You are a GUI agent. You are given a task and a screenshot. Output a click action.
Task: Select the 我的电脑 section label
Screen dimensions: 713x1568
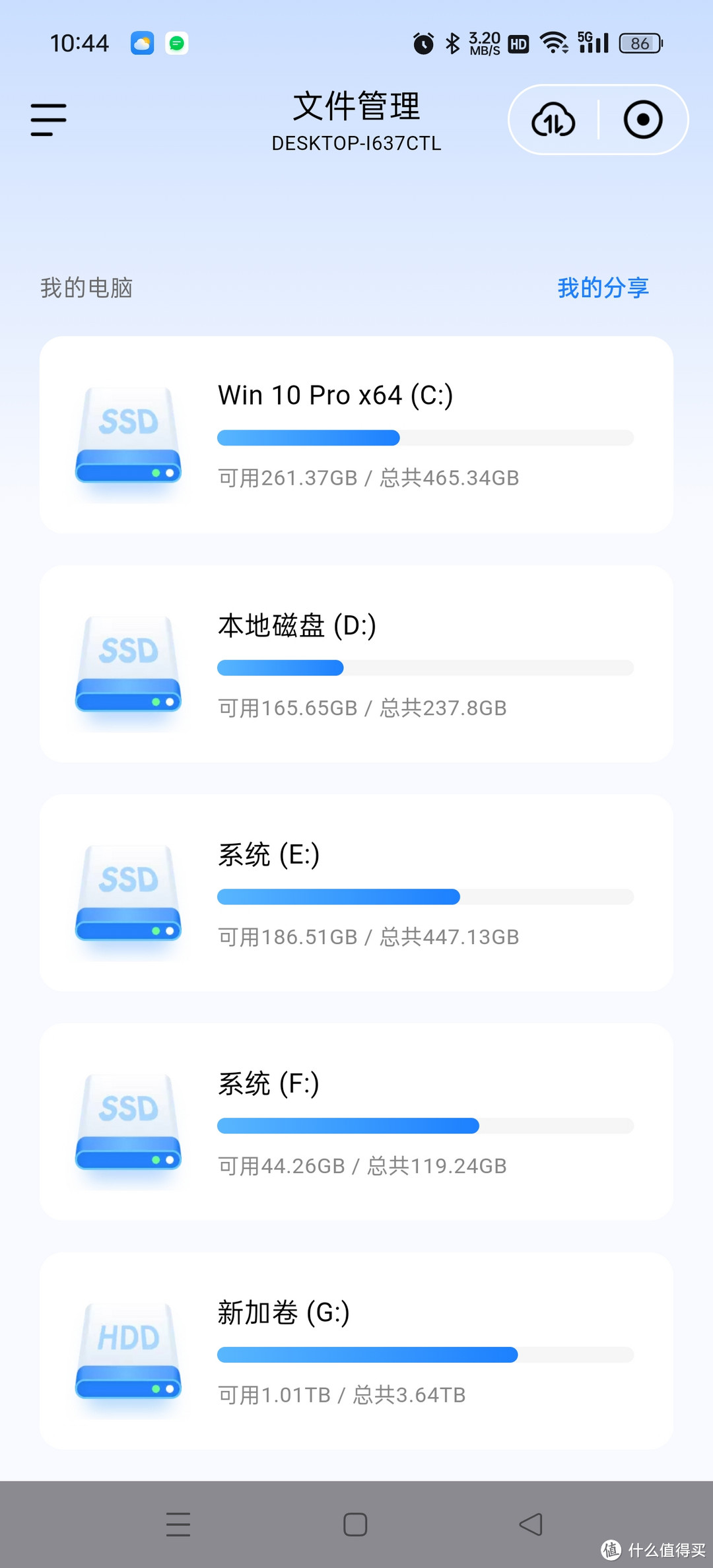(86, 287)
